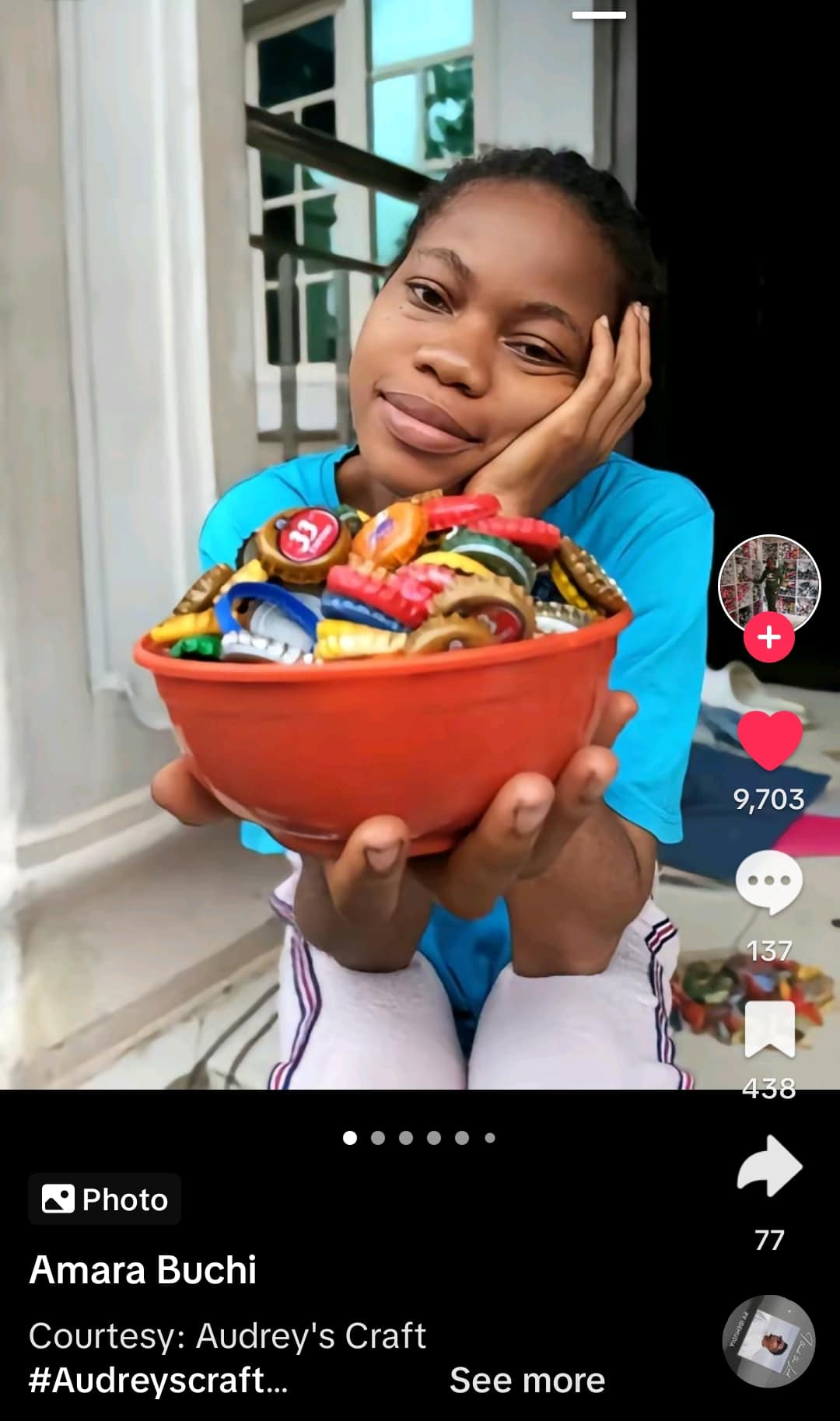The image size is (840, 1421).
Task: Open the comments section
Action: (768, 882)
